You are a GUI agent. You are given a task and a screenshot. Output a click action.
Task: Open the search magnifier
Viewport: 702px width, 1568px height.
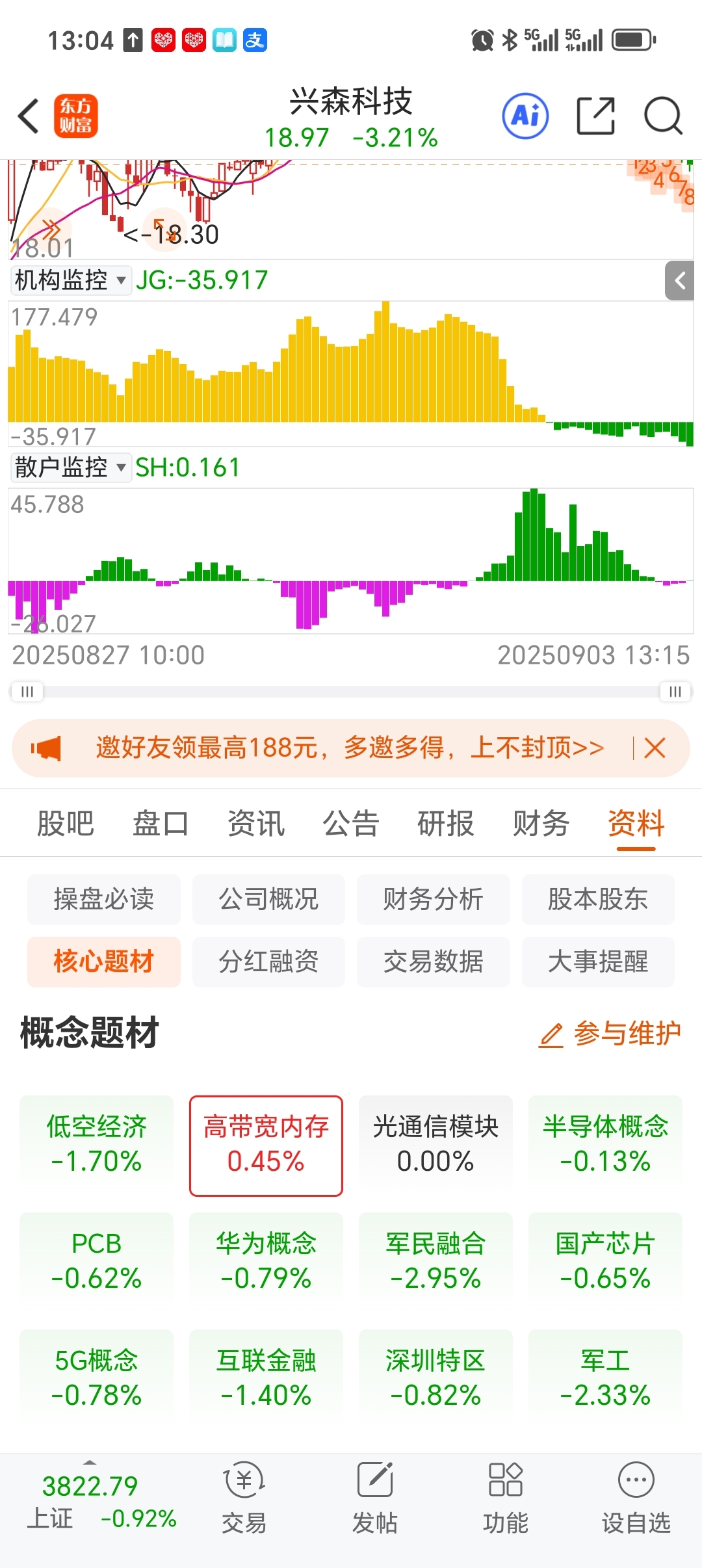[663, 116]
